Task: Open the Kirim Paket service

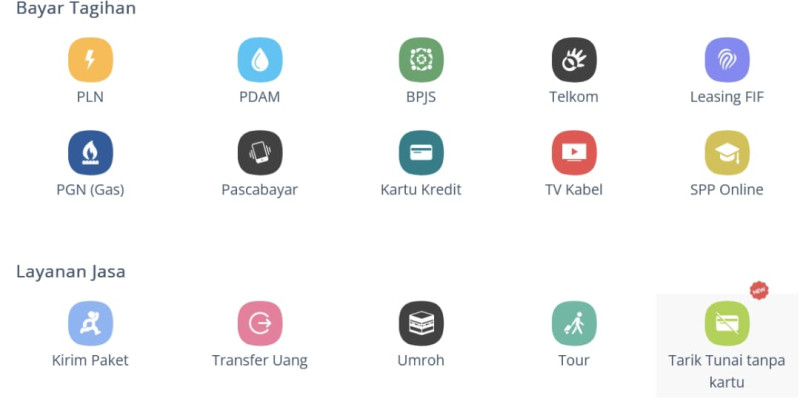Action: pos(90,324)
